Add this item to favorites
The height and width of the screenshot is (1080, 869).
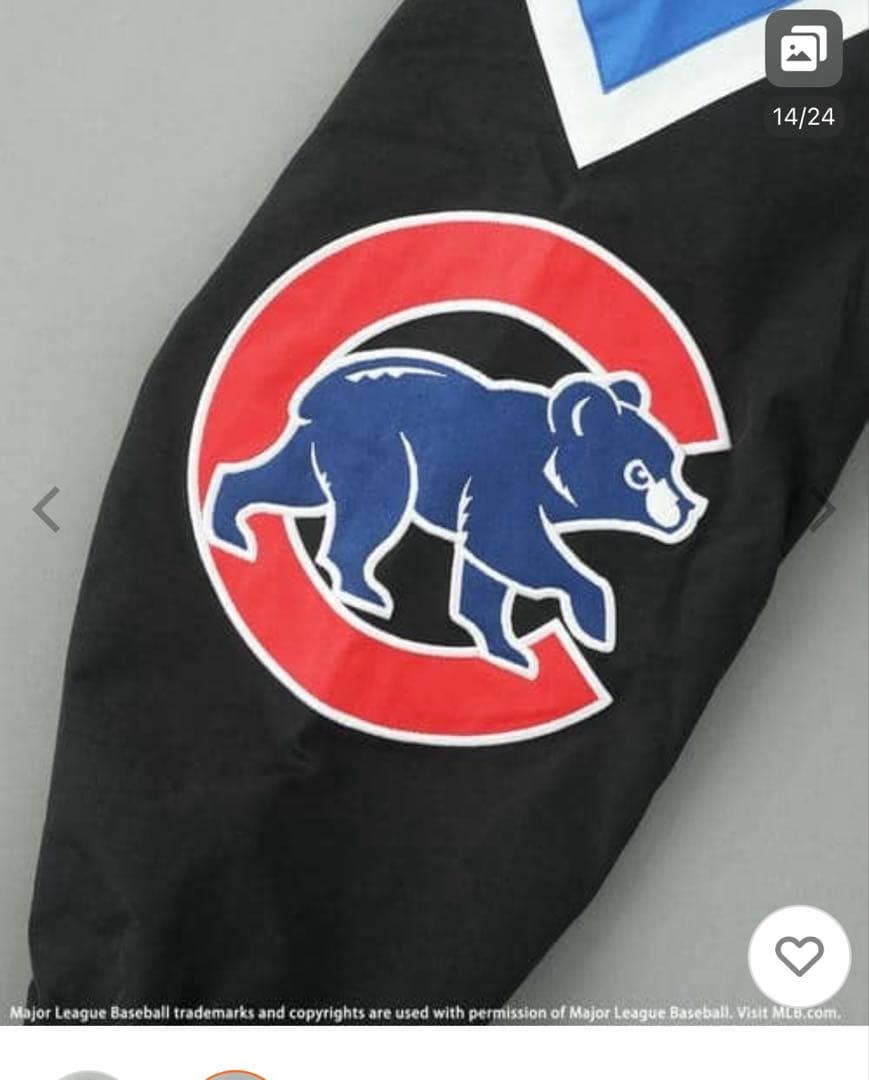tap(799, 956)
